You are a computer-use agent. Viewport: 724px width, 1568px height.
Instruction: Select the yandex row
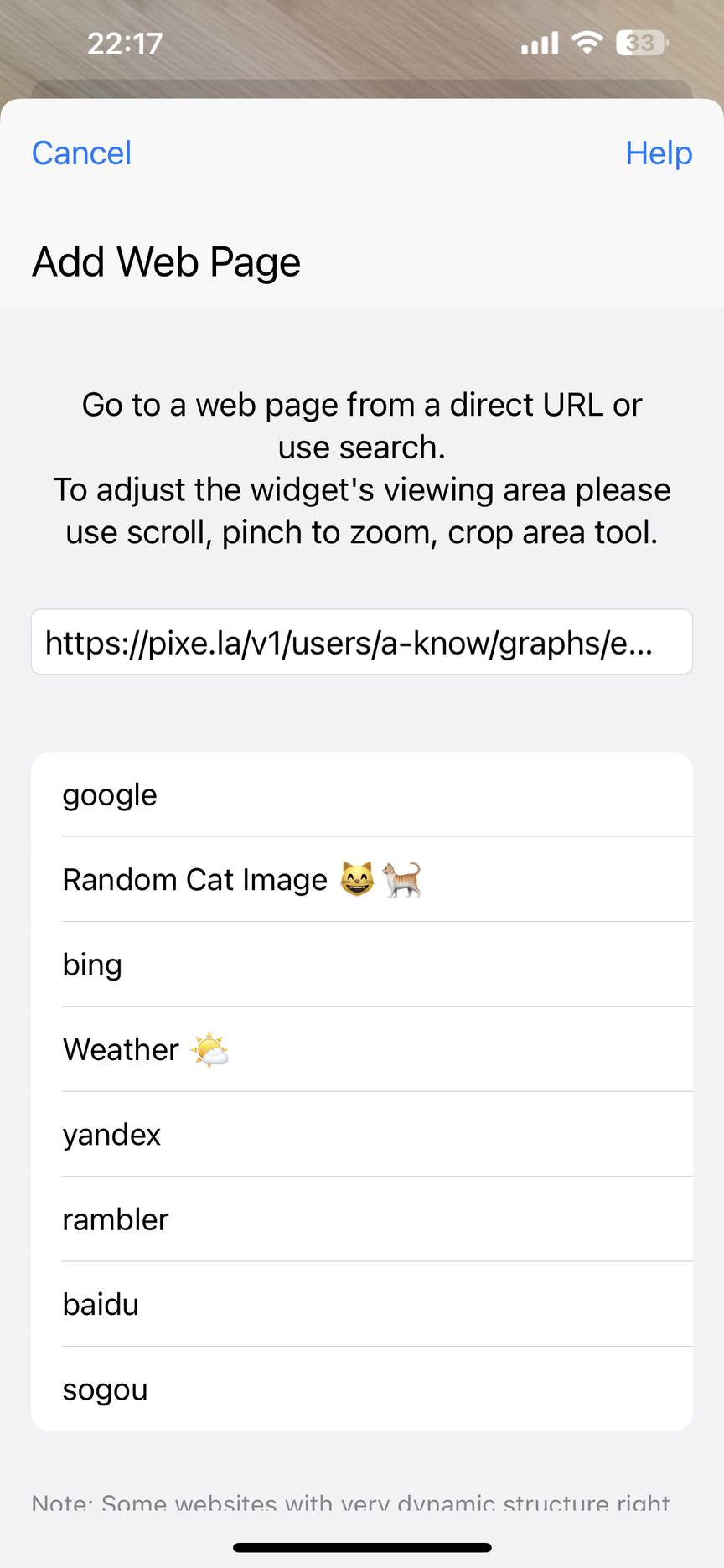click(x=362, y=1134)
